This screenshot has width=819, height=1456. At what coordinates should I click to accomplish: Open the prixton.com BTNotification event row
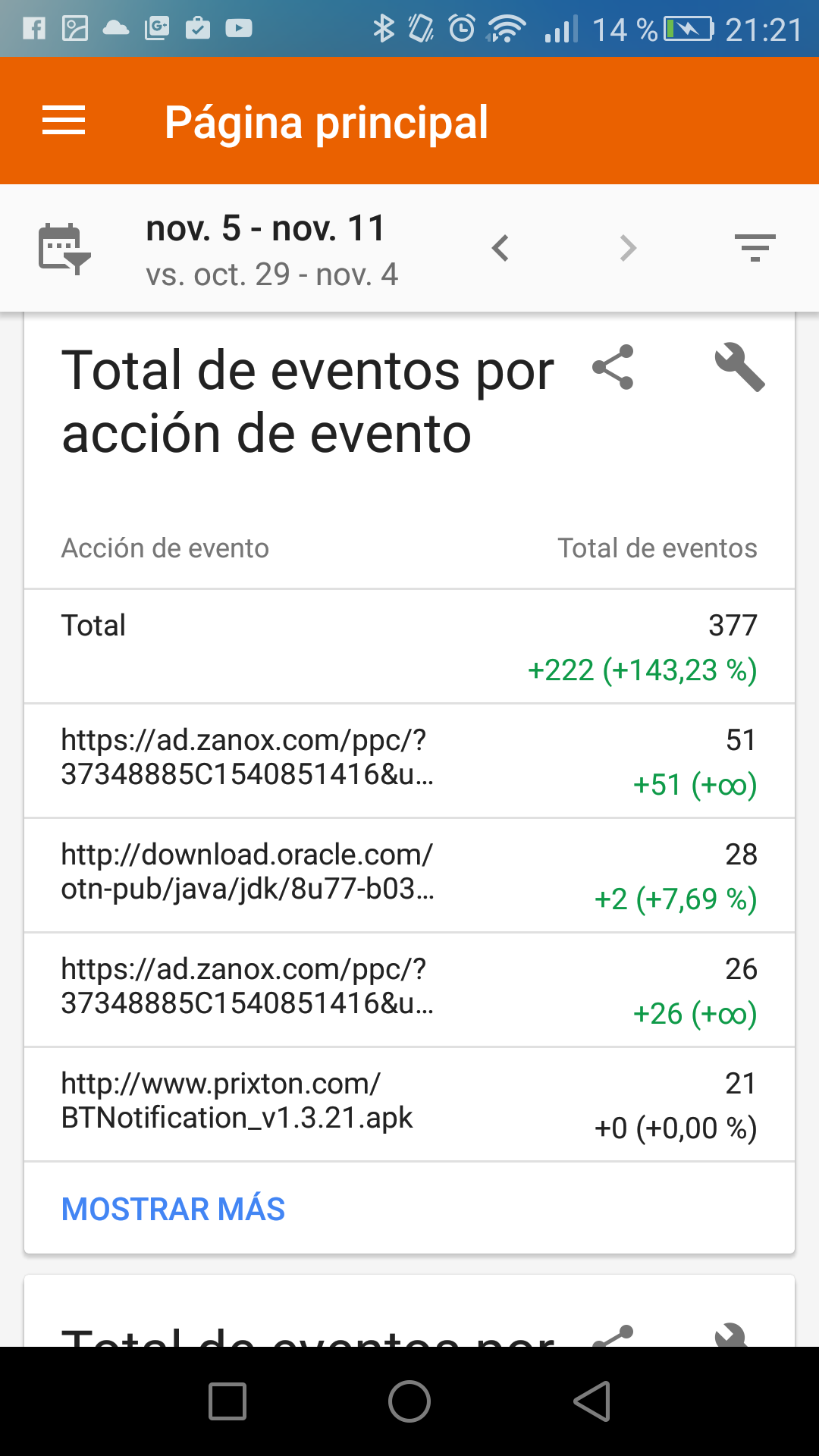409,1104
